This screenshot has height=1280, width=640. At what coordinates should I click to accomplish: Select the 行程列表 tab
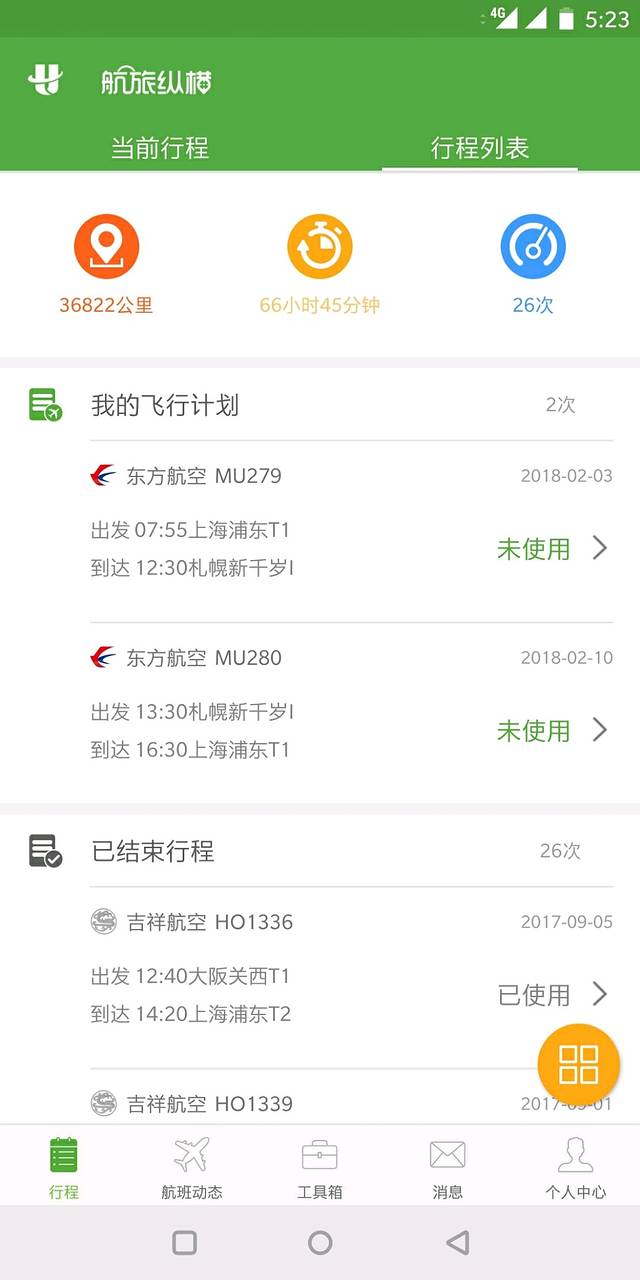click(x=479, y=148)
